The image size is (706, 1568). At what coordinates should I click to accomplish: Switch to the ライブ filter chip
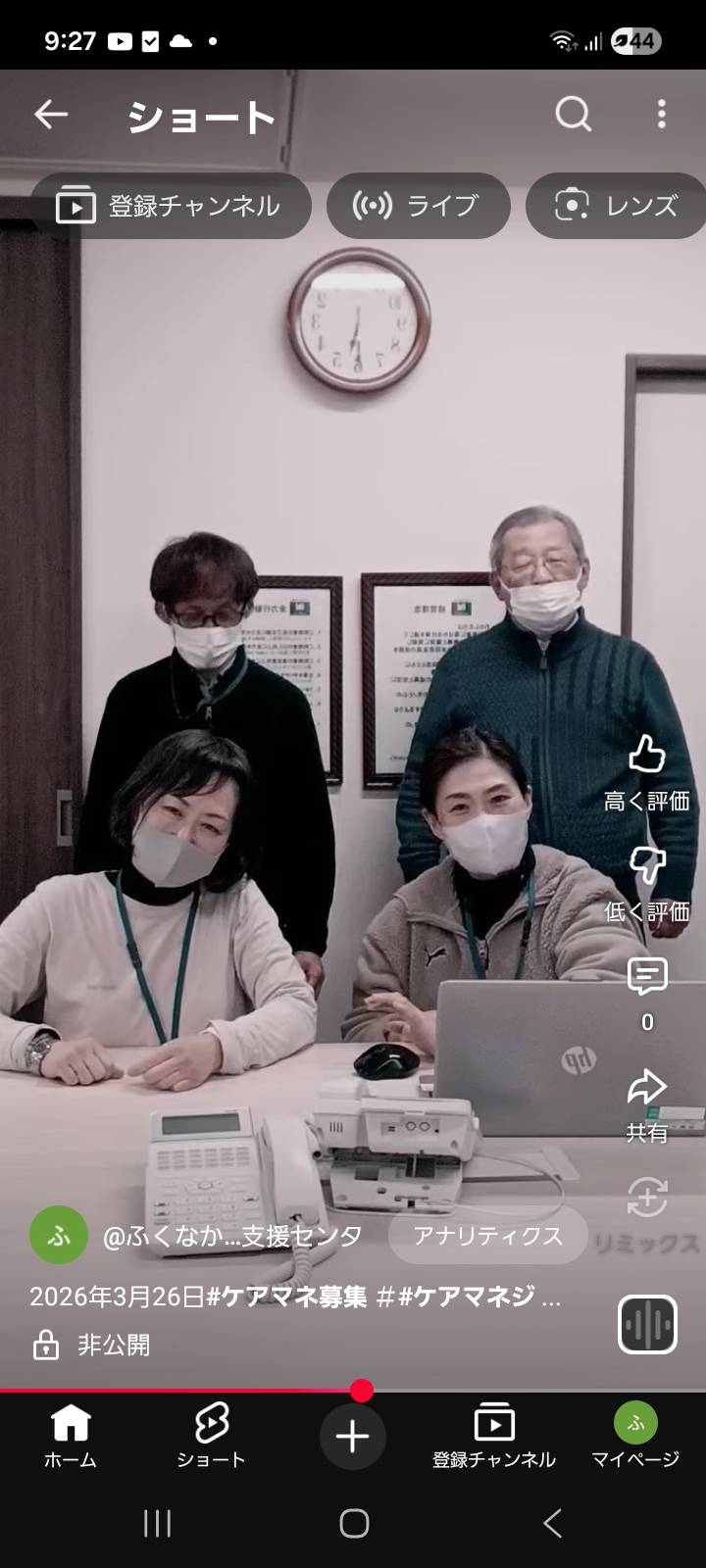click(416, 206)
